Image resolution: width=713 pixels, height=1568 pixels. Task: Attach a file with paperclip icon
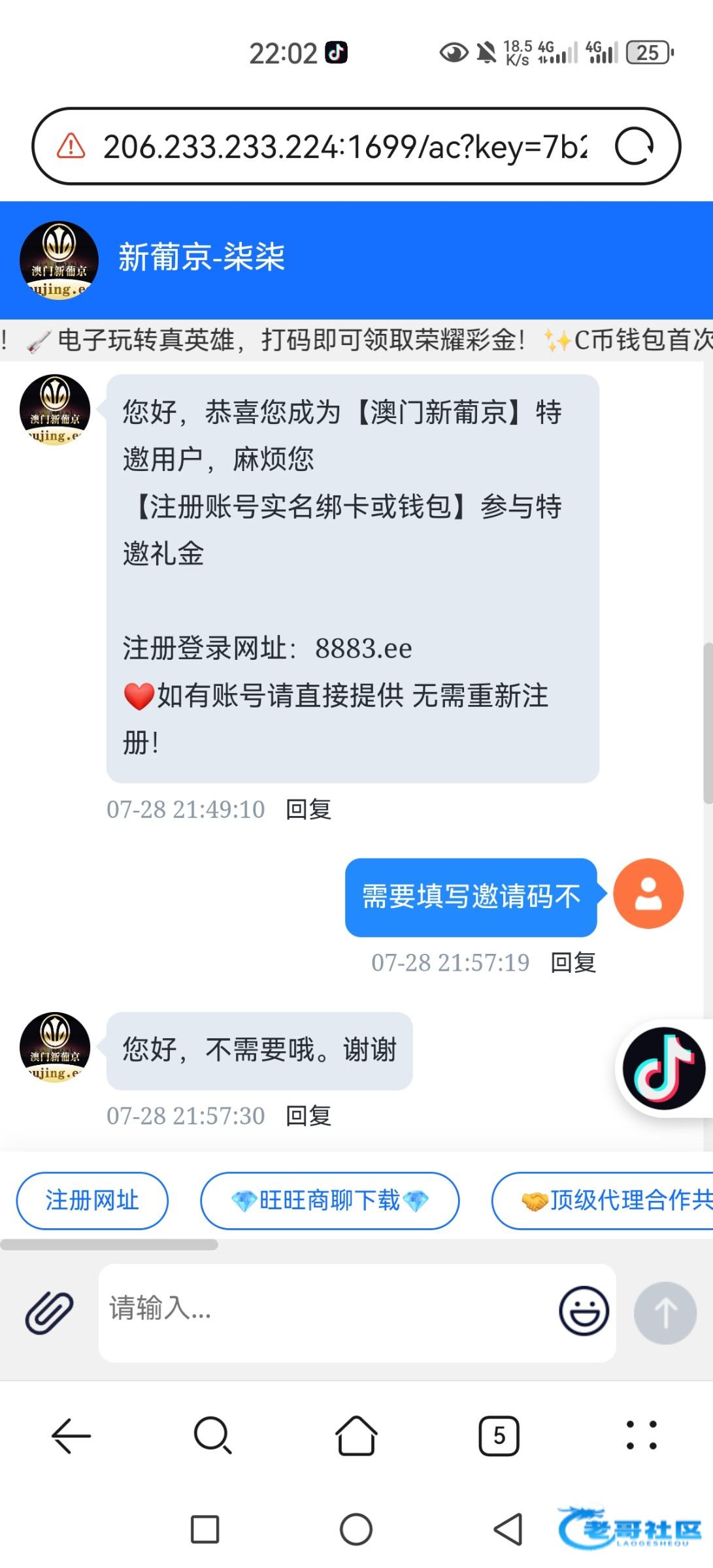coord(50,1312)
